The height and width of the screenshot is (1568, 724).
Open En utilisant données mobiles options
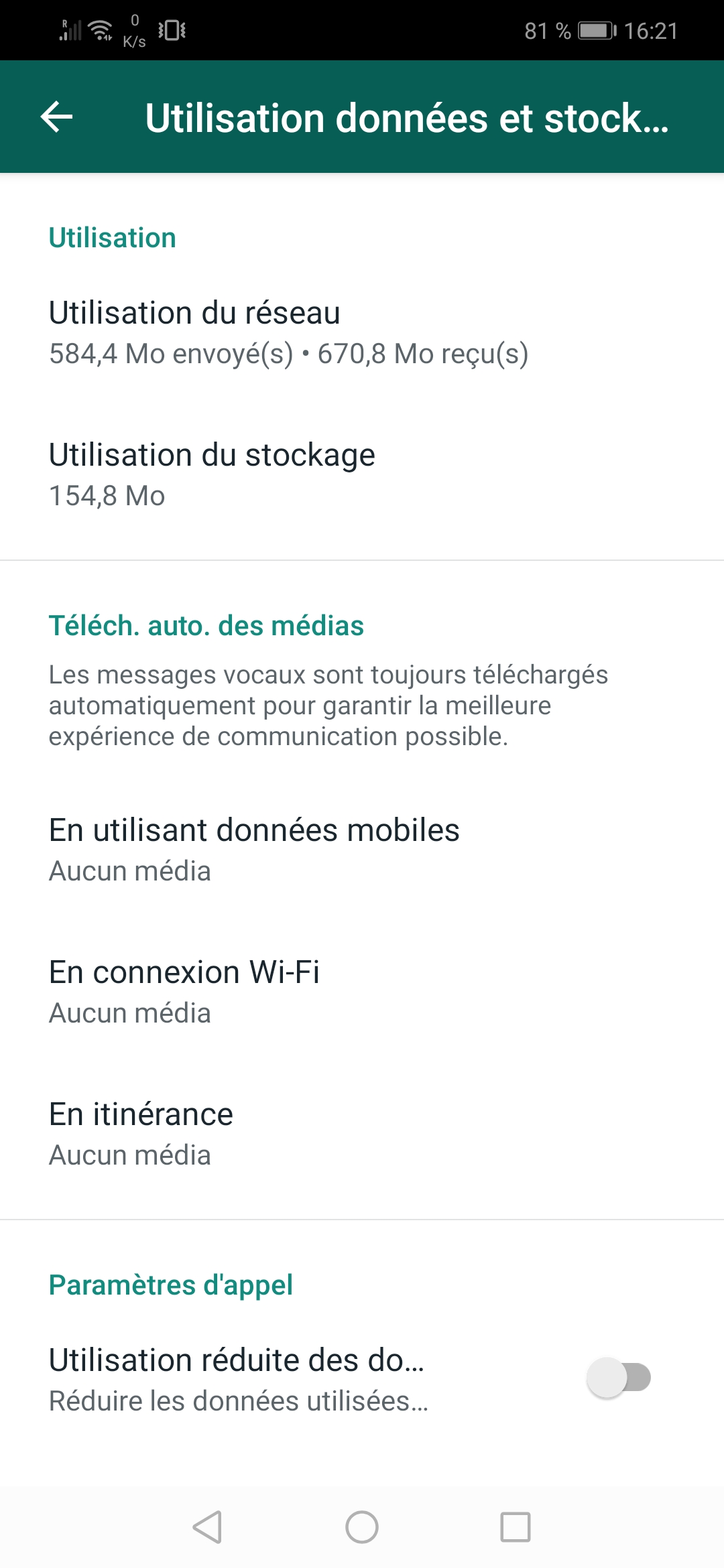pos(255,846)
